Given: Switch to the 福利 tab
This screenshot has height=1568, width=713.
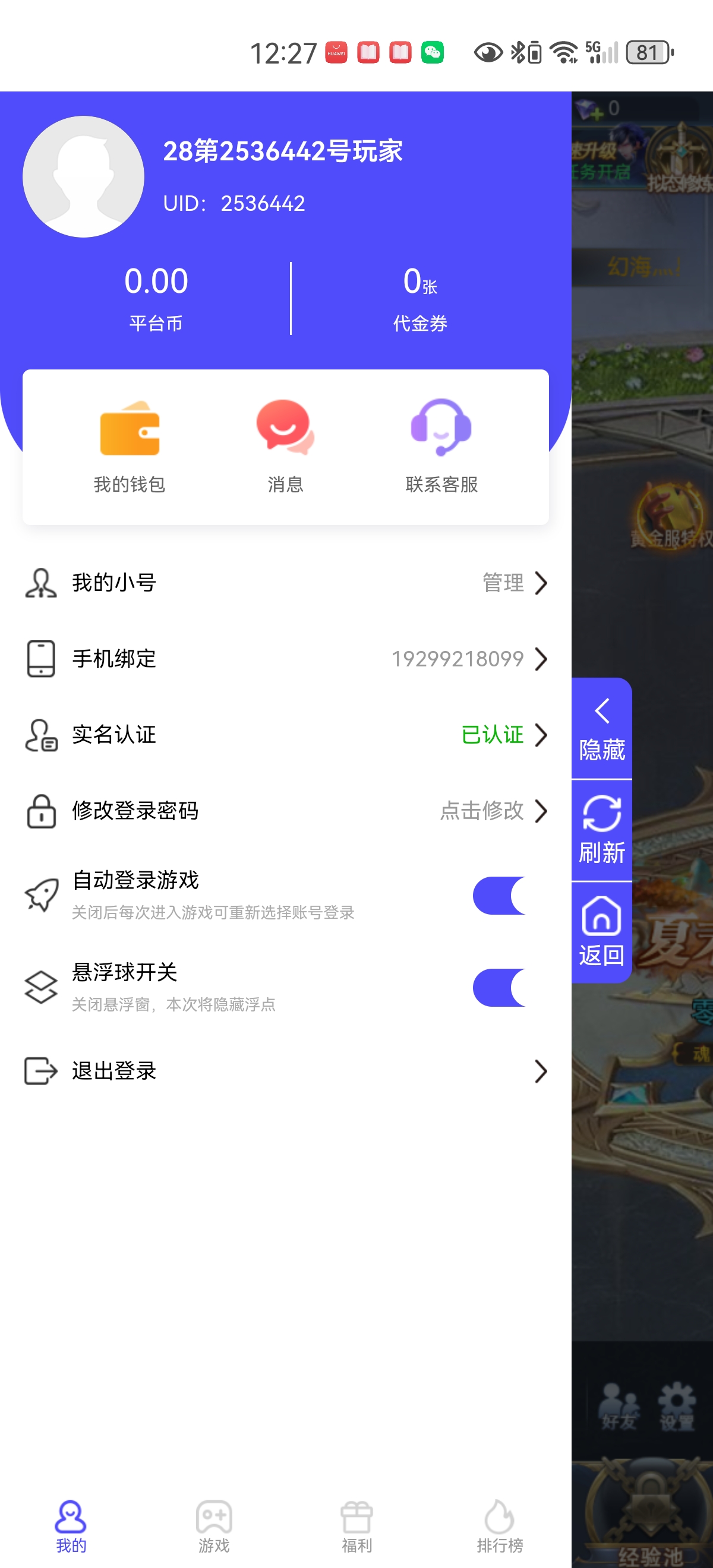Looking at the screenshot, I should tap(357, 1526).
